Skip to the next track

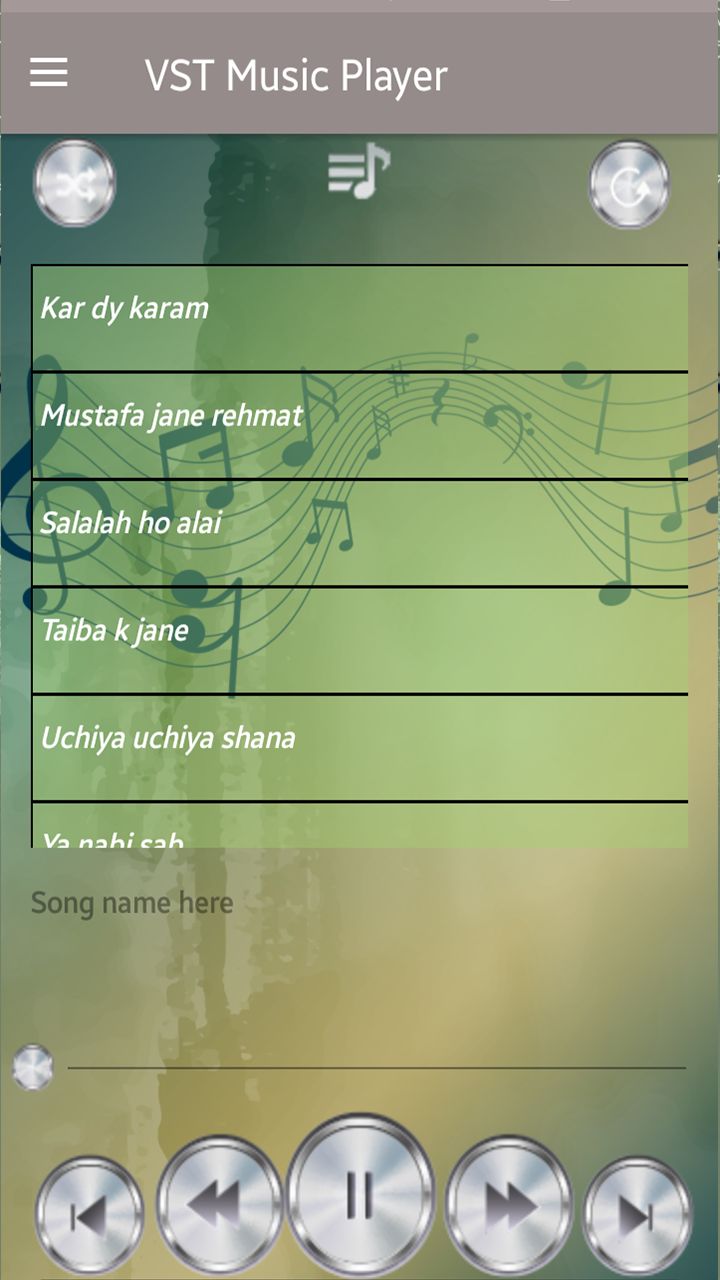coord(636,1215)
